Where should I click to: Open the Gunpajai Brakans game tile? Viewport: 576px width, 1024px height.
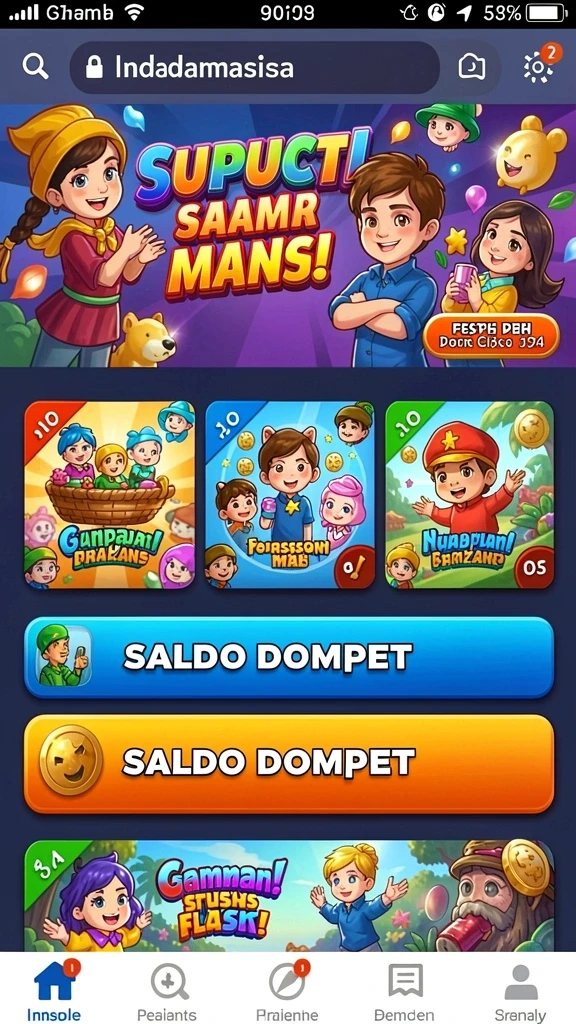click(x=110, y=495)
